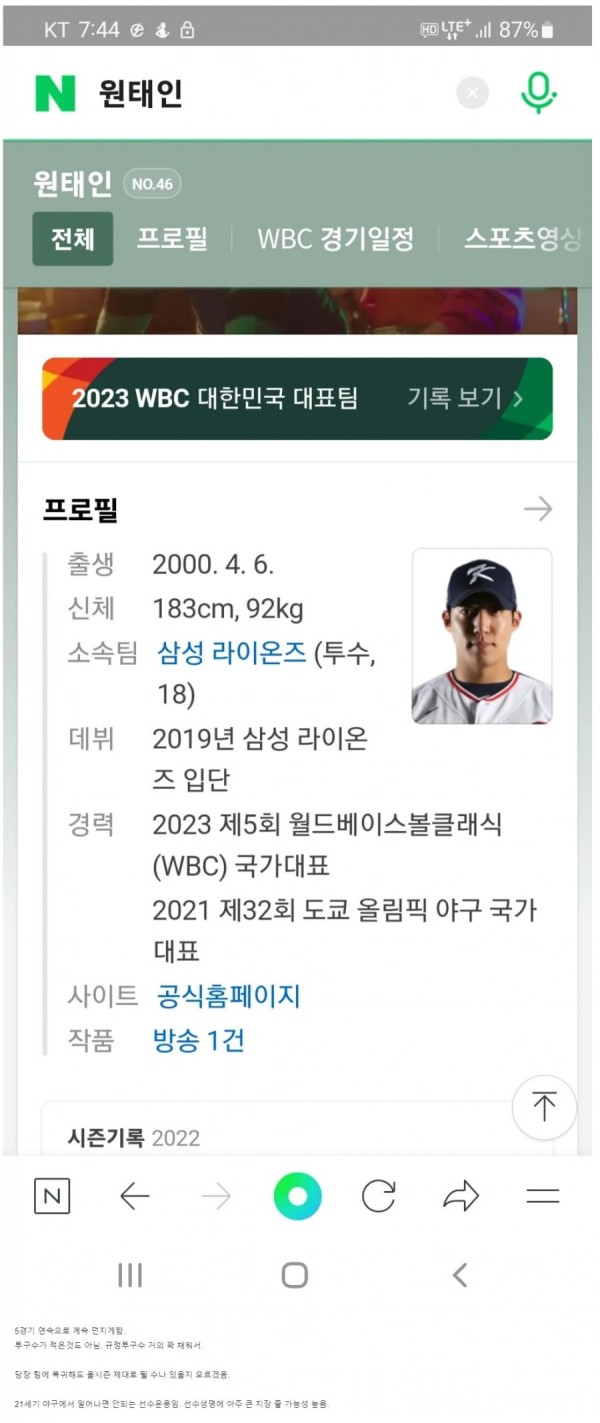Screen dimensions: 600x1423
Task: Share this page using the share arrow
Action: tap(460, 1196)
